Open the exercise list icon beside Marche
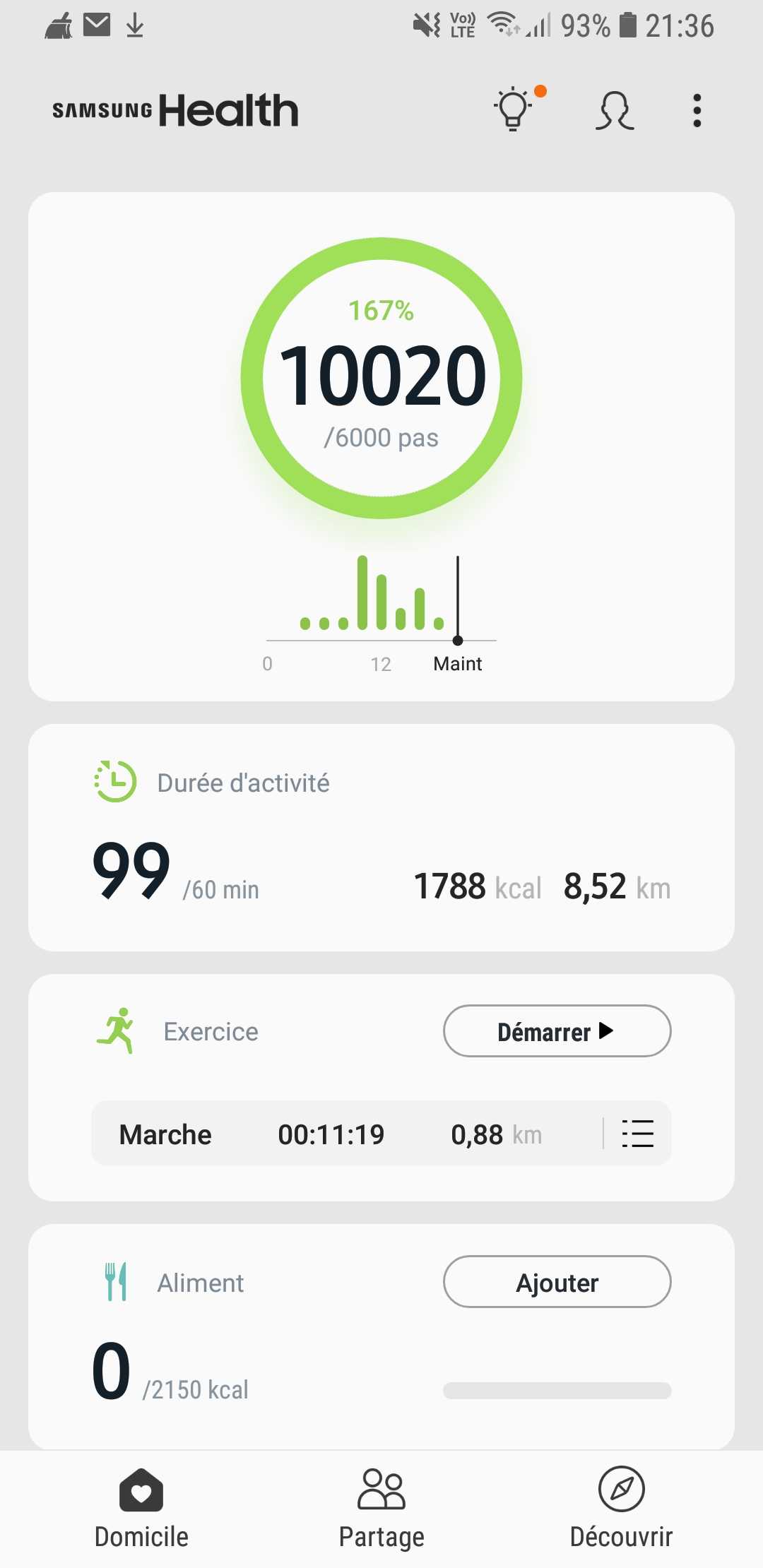Image resolution: width=763 pixels, height=1568 pixels. click(x=637, y=1134)
